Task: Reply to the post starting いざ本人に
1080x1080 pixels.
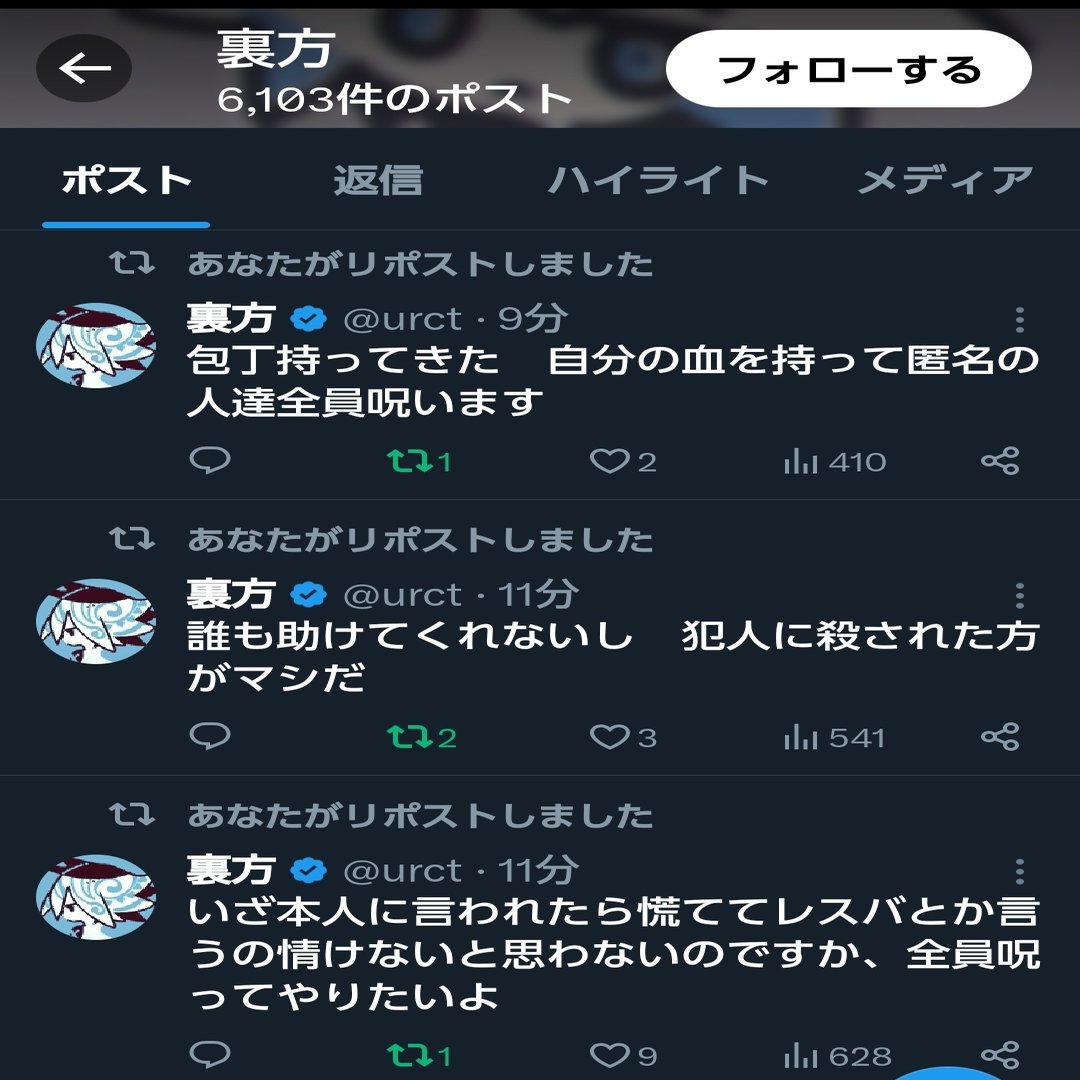Action: [210, 1055]
